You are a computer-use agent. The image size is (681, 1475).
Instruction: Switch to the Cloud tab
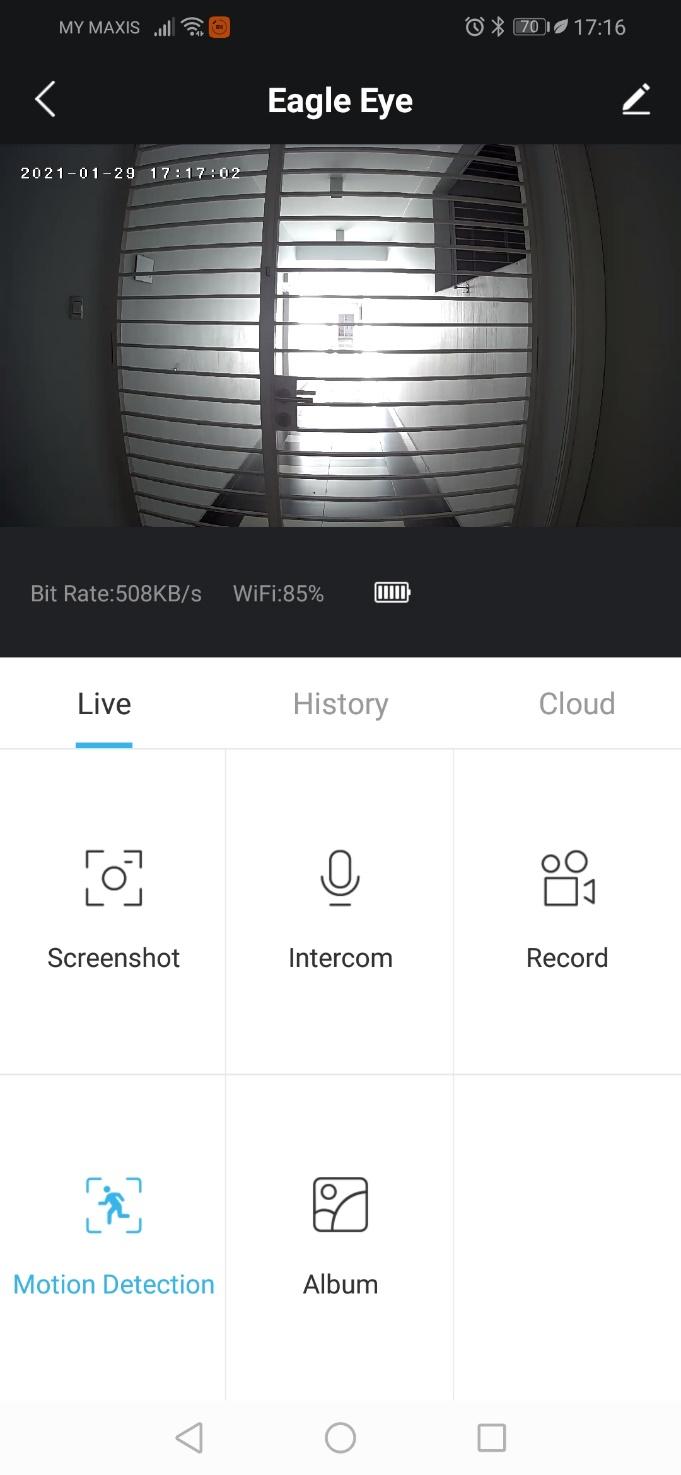click(x=576, y=704)
